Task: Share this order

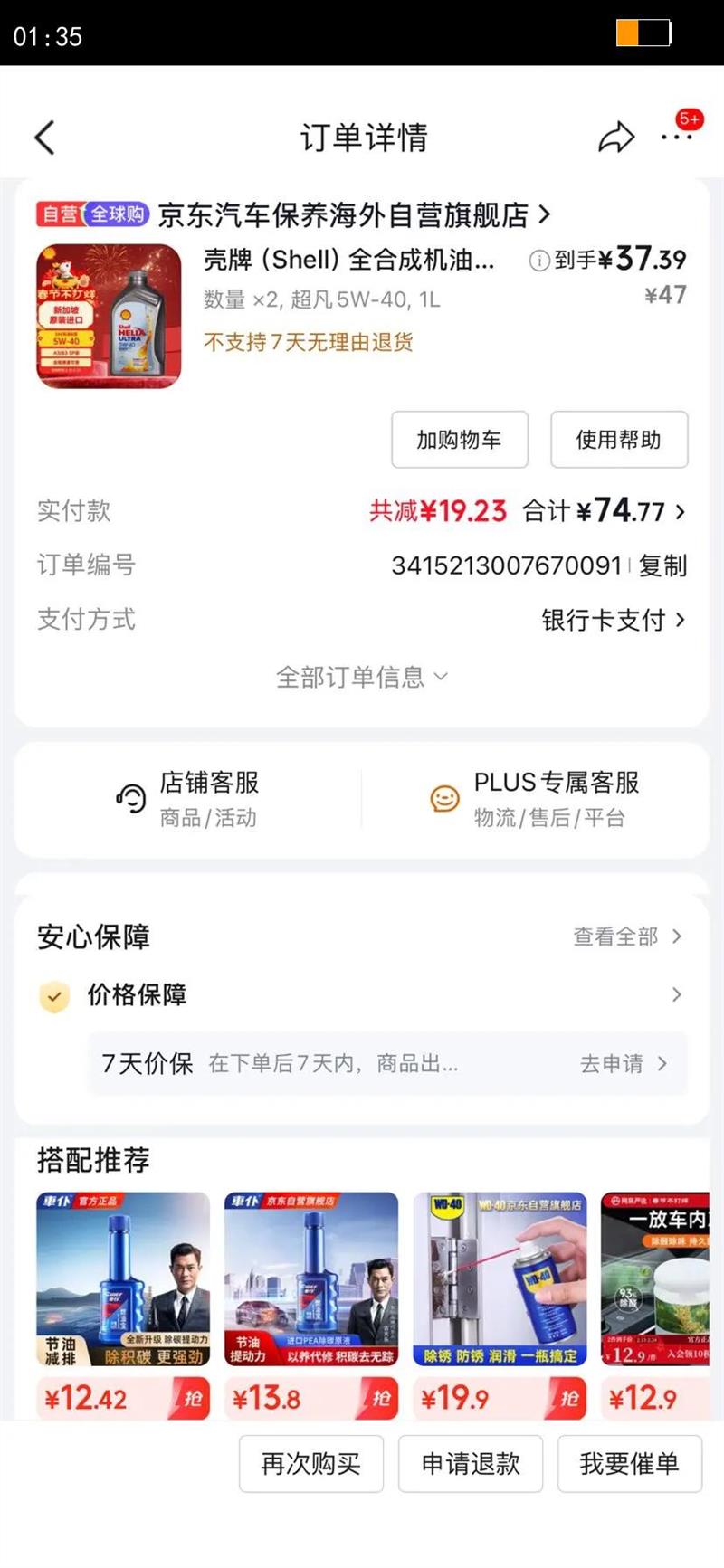Action: coord(616,138)
